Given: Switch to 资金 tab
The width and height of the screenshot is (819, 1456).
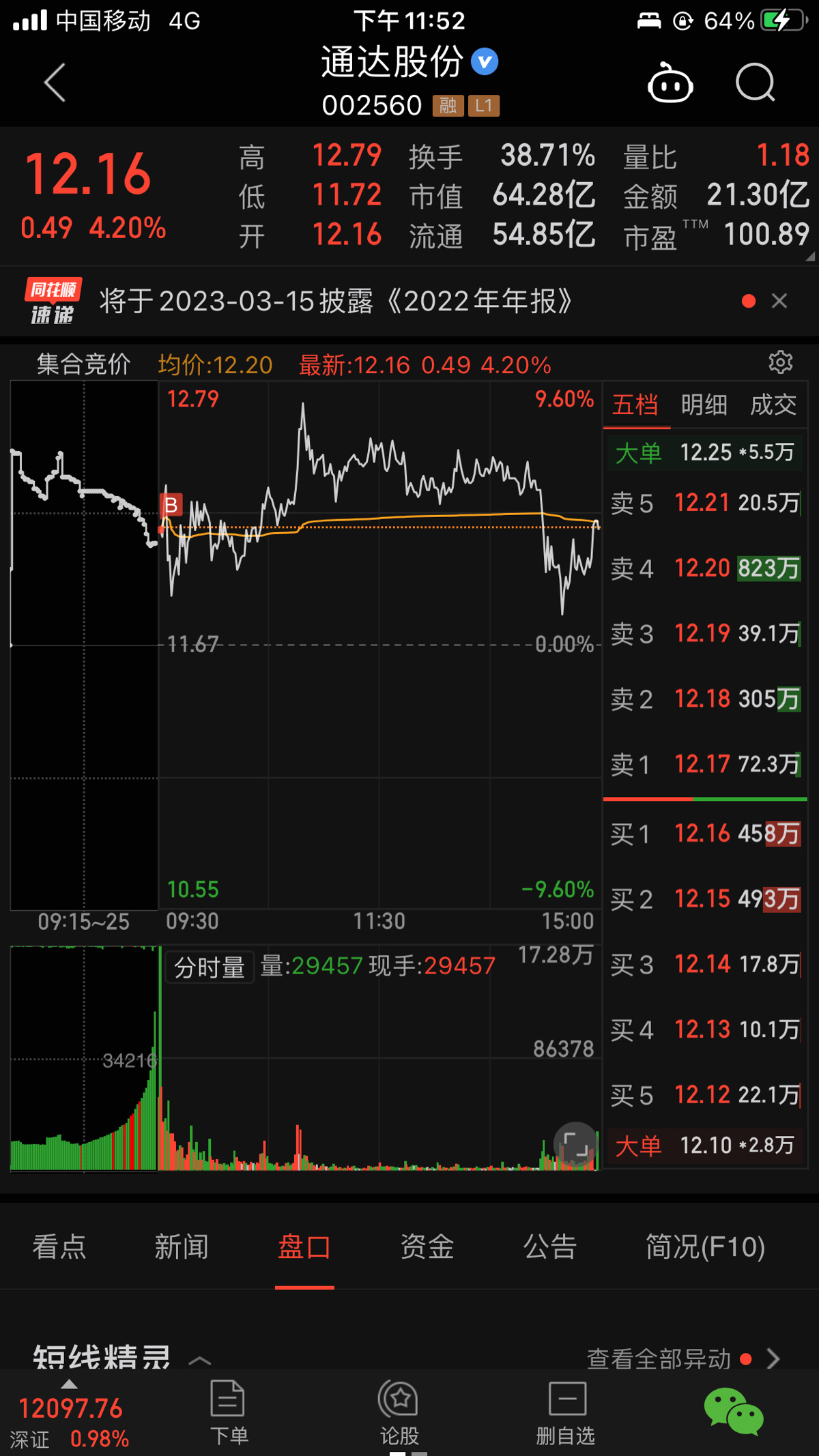Looking at the screenshot, I should click(427, 1247).
